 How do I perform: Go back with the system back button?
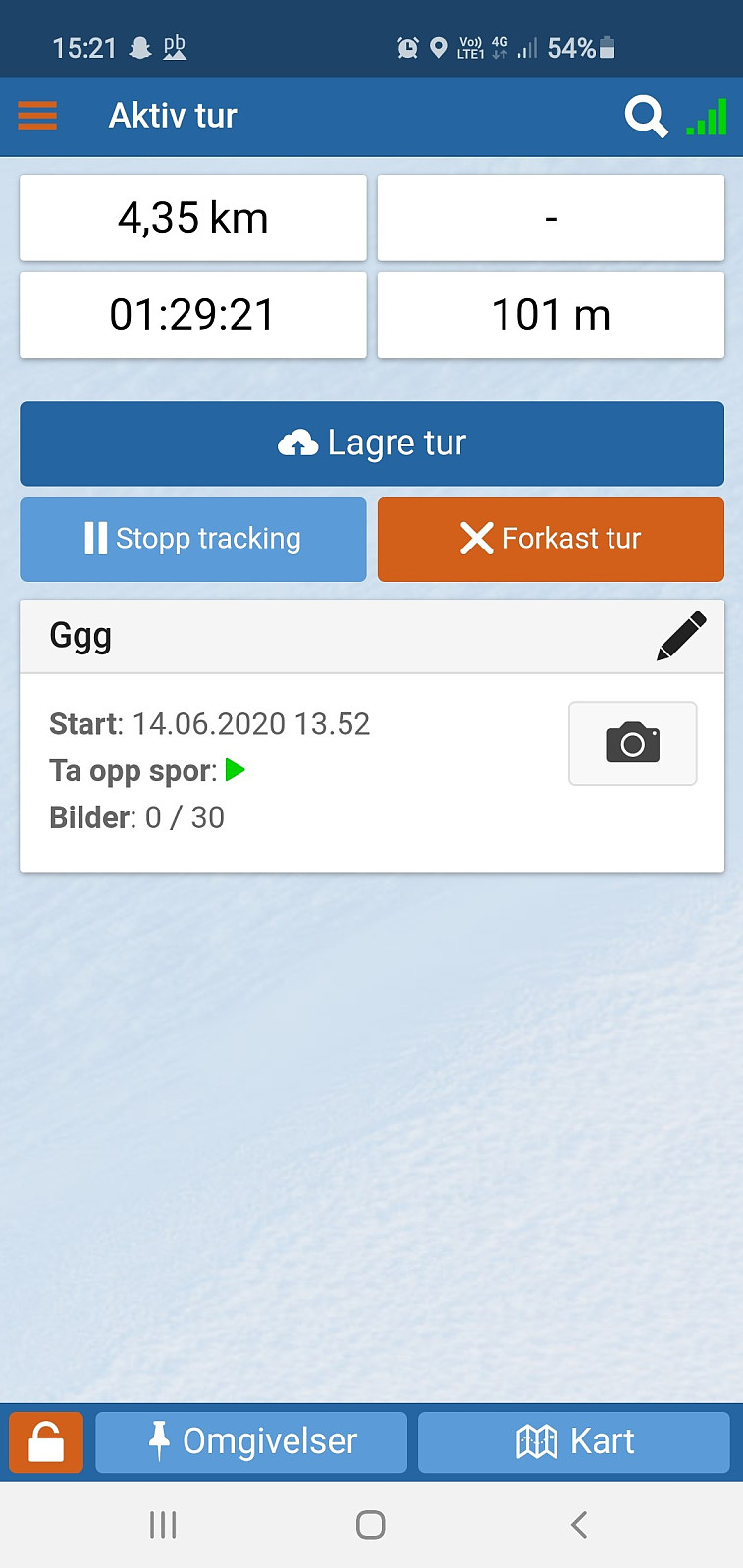[x=579, y=1524]
